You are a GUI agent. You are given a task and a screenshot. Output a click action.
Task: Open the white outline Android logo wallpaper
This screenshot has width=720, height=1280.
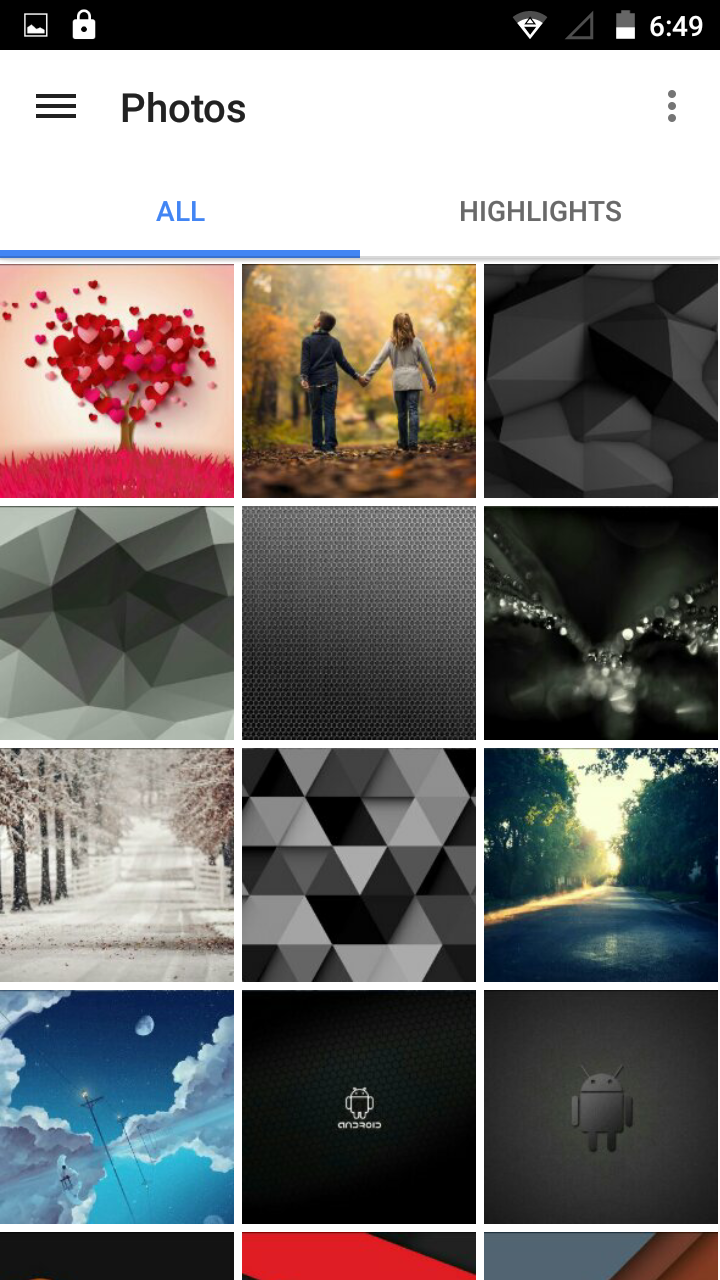click(359, 1107)
